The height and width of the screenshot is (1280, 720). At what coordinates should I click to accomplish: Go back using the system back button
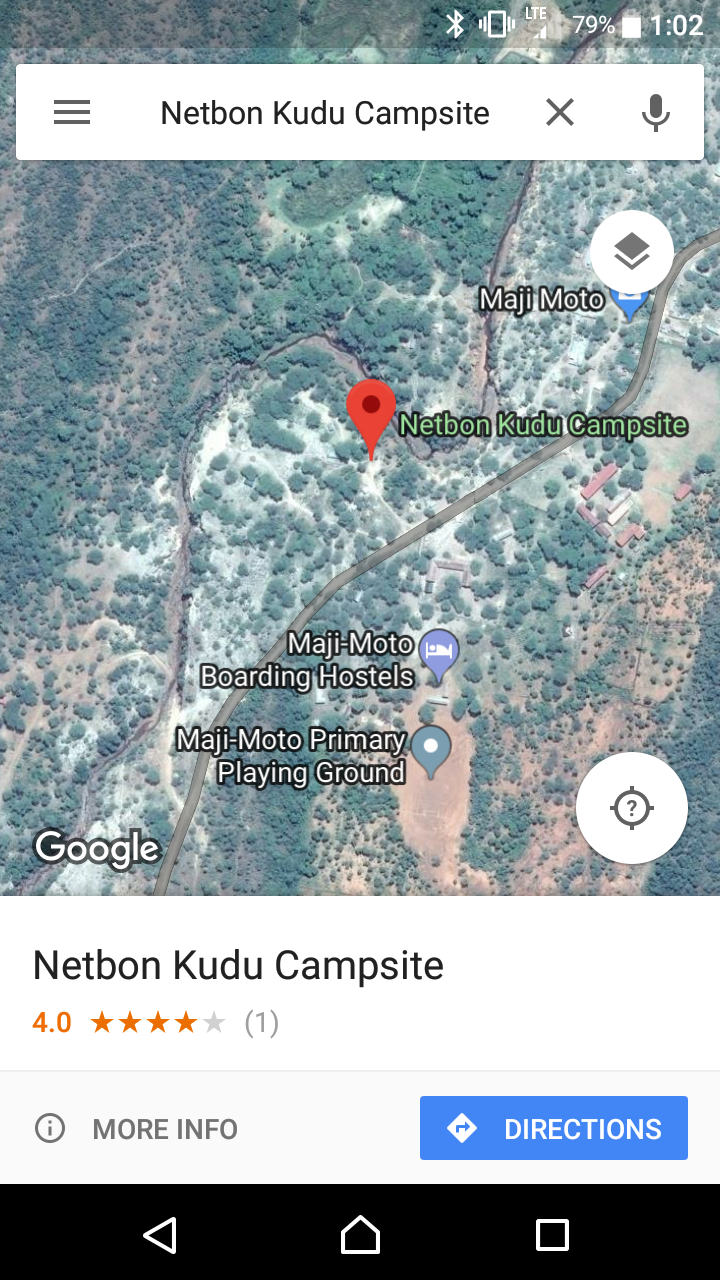click(x=160, y=1235)
